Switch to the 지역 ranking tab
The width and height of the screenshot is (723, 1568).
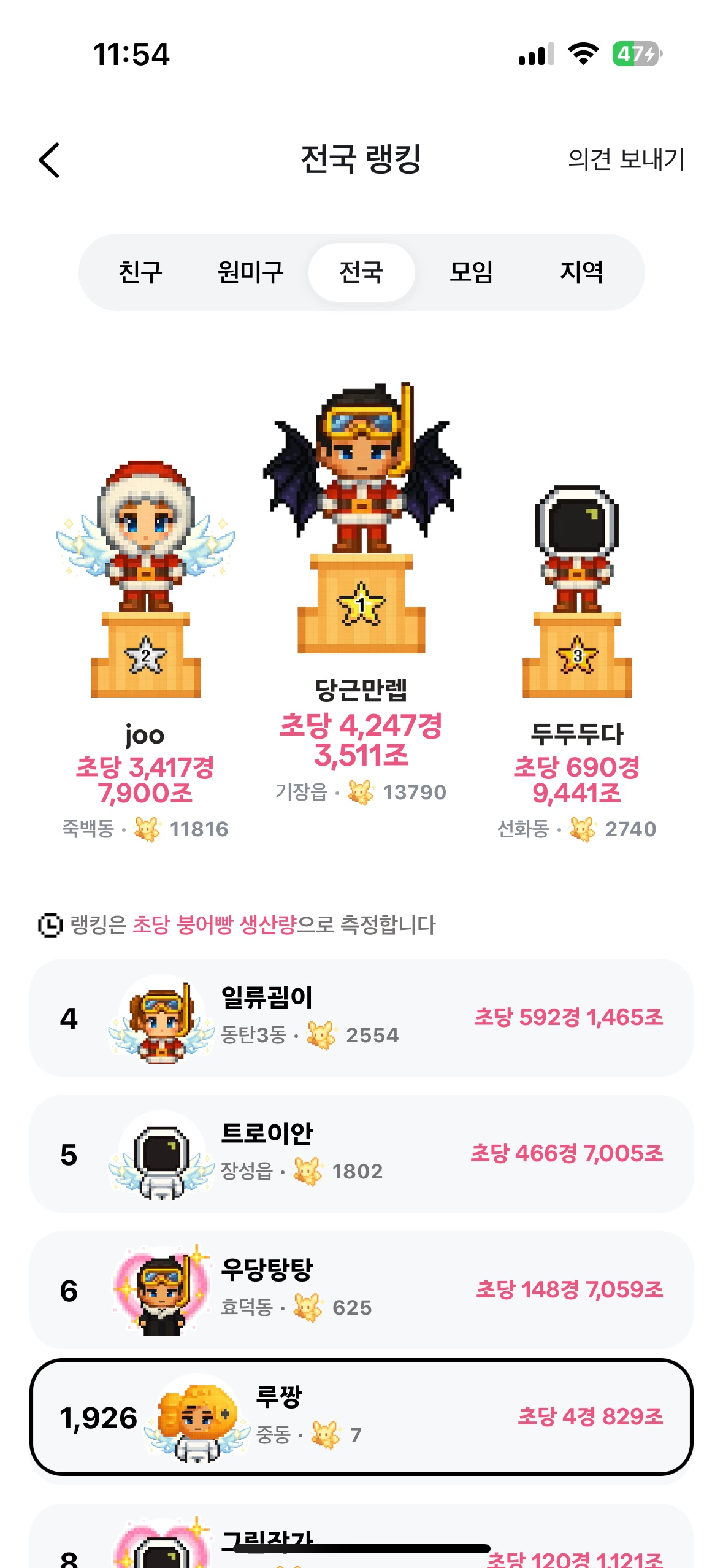click(581, 272)
